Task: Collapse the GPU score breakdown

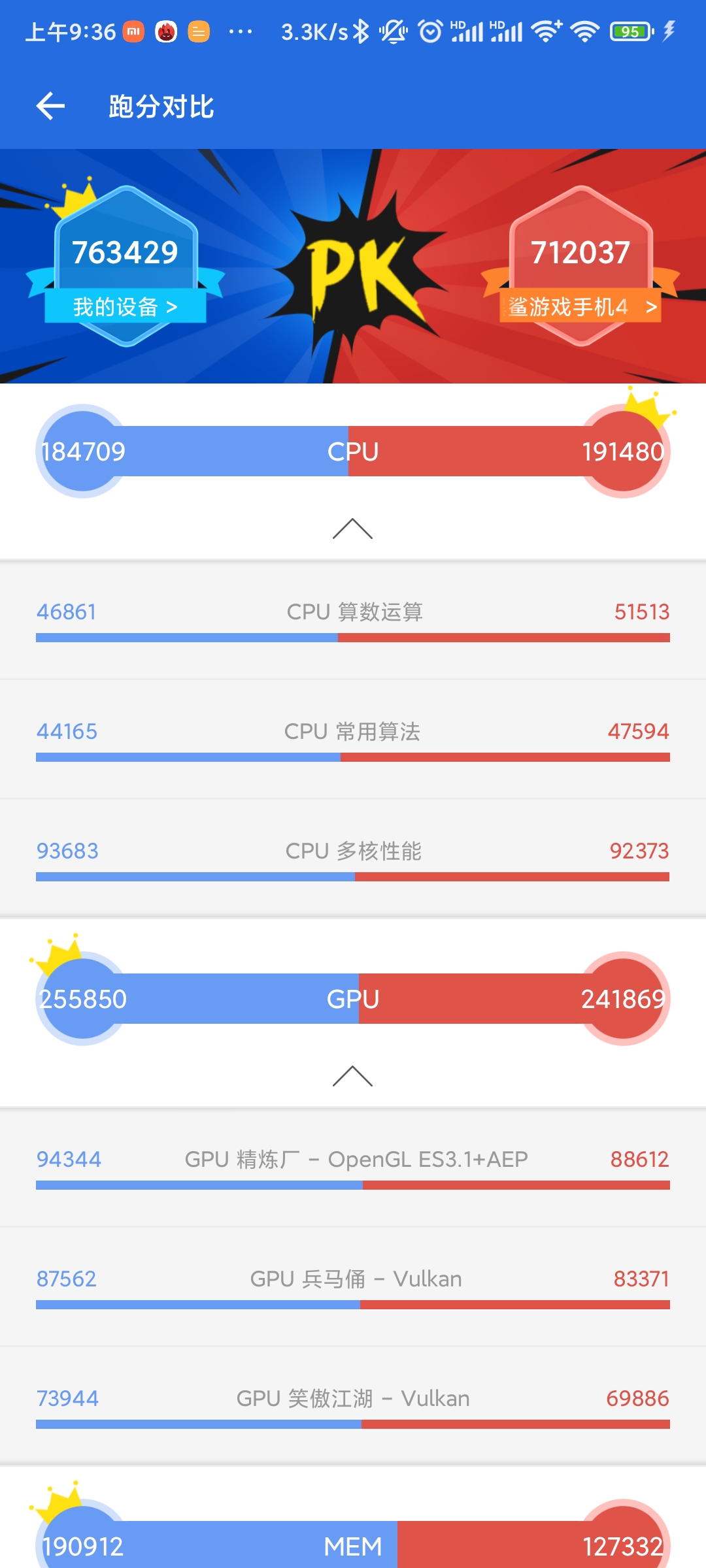Action: [352, 1076]
